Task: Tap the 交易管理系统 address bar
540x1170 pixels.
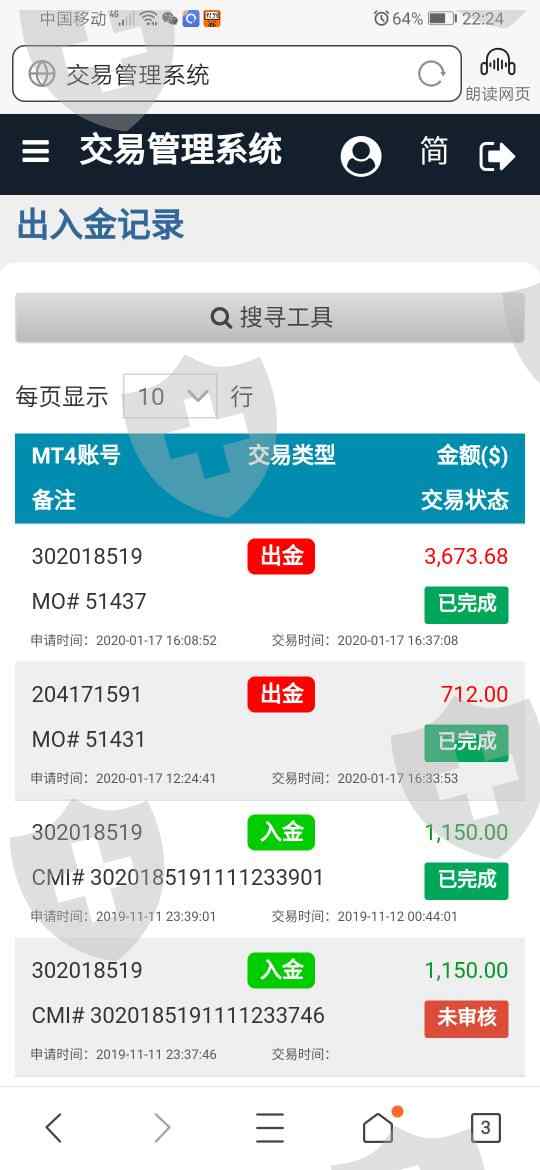Action: (x=237, y=74)
